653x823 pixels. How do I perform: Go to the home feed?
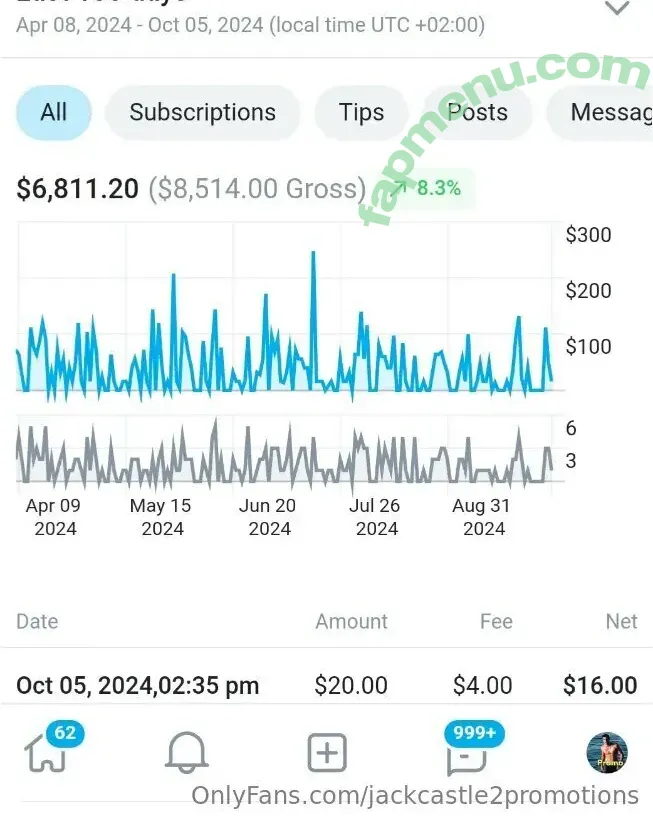[45, 752]
